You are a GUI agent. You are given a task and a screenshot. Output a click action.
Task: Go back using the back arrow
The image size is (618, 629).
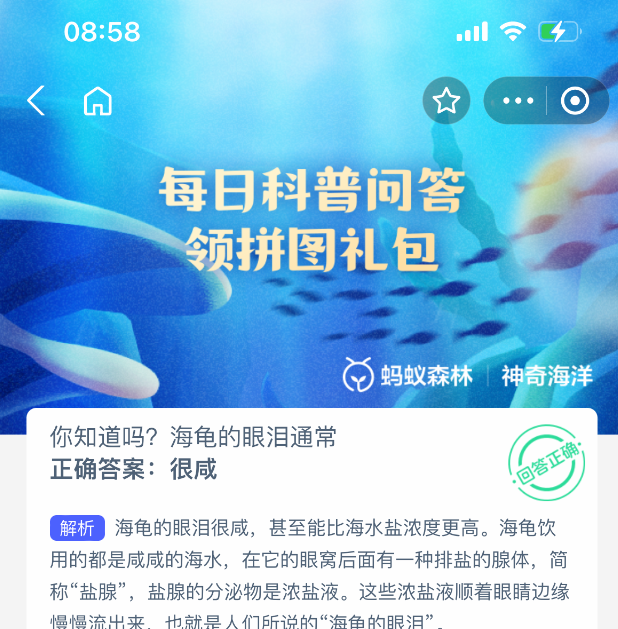(36, 101)
